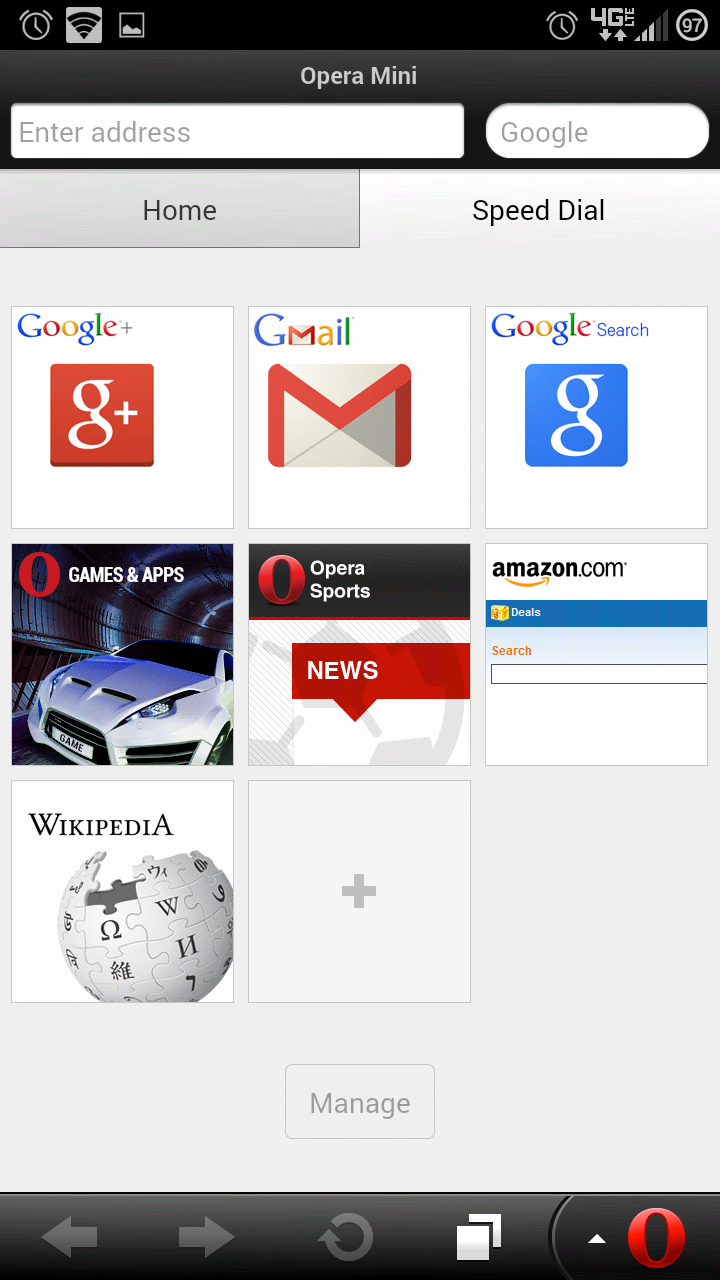
Task: Select the Speed Dial tab
Action: click(x=539, y=210)
